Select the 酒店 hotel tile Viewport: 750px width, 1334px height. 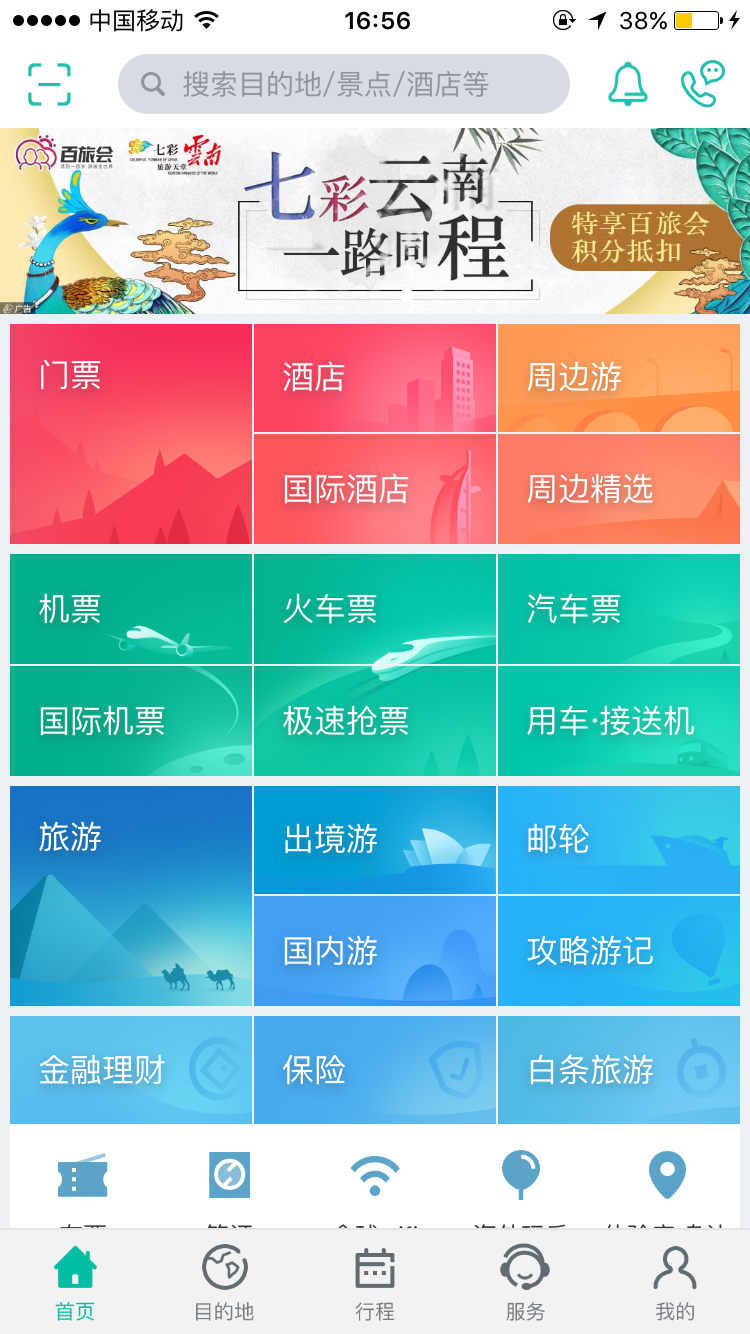[x=375, y=378]
